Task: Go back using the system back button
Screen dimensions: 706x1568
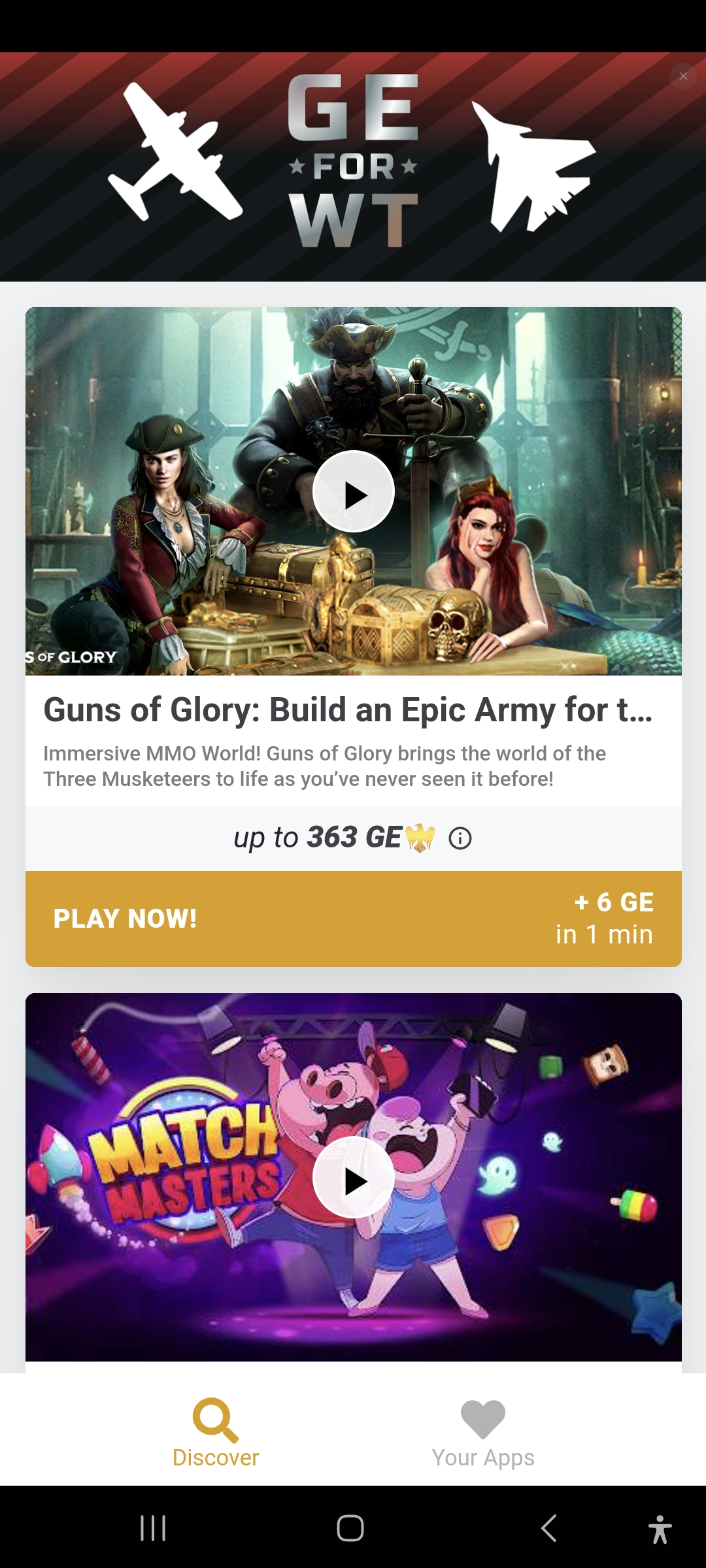Action: pos(549,1528)
